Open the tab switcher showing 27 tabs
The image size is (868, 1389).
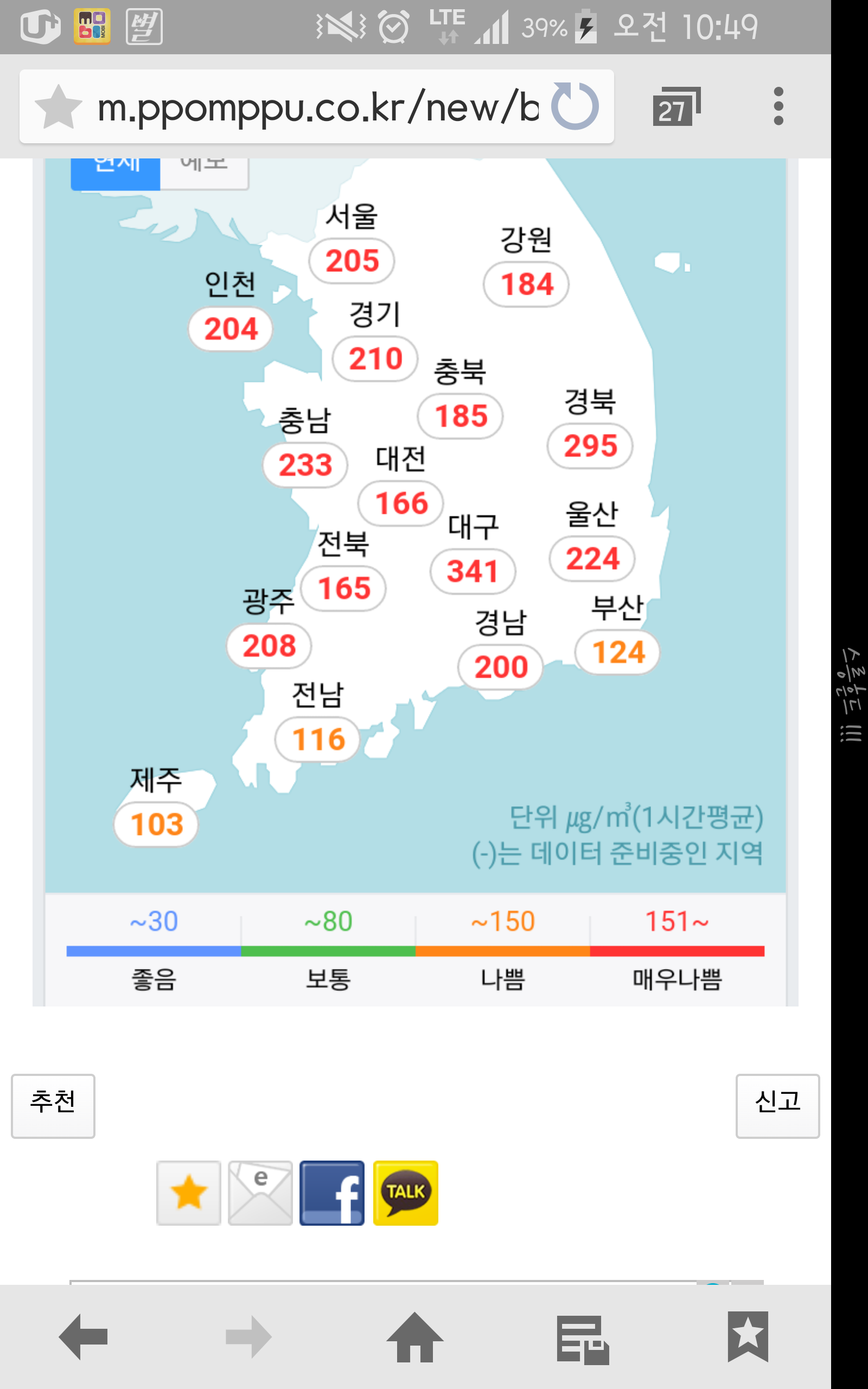(676, 107)
